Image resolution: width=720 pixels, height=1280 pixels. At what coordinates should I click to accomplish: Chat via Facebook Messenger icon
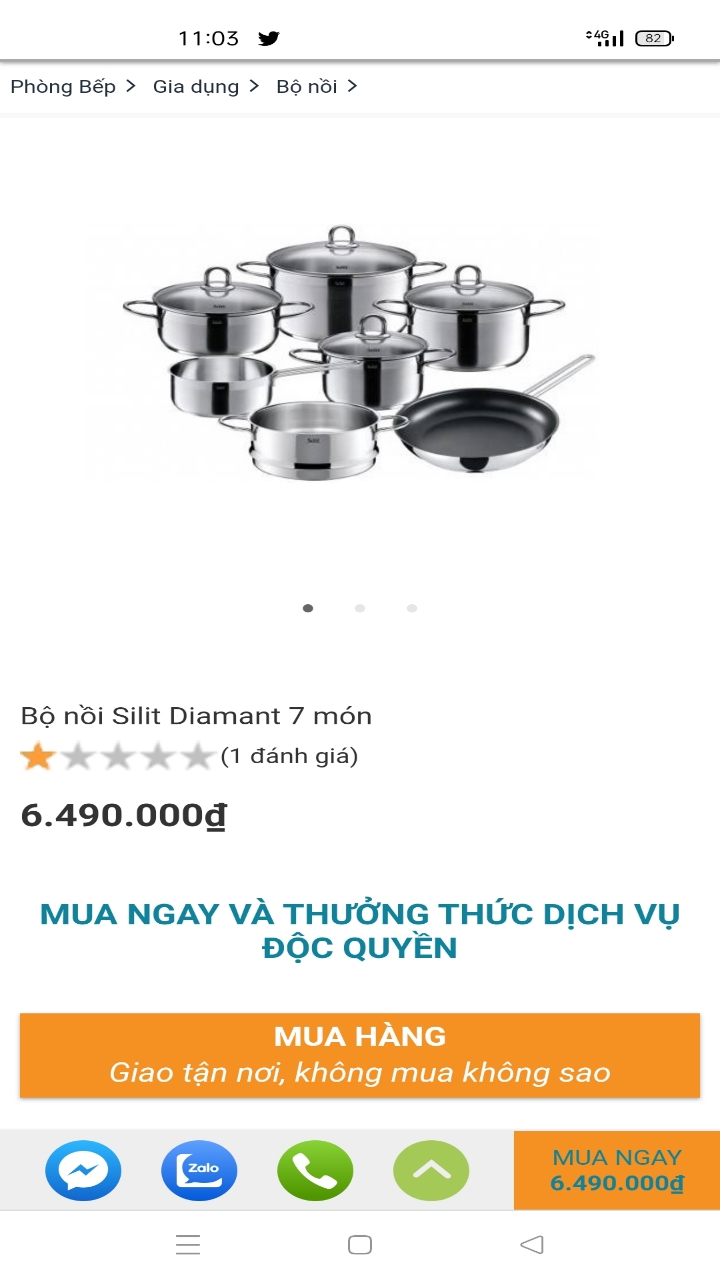(x=83, y=1170)
